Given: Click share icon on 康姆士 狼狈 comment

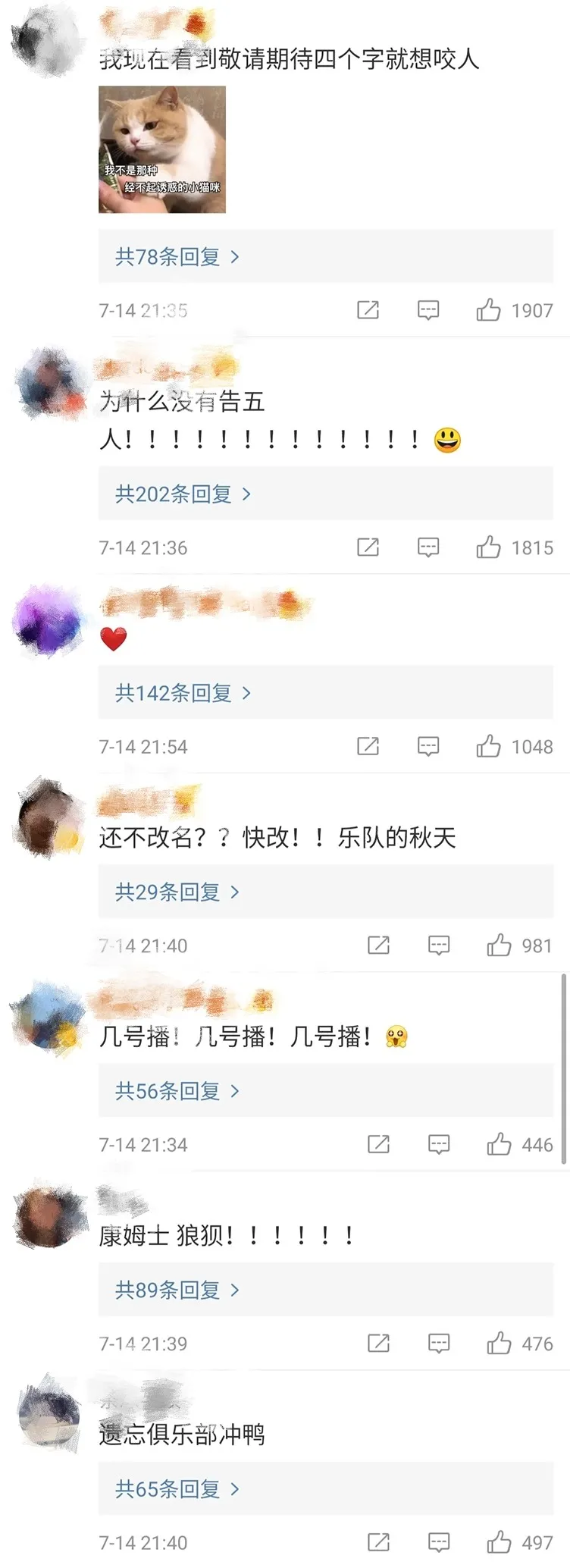Looking at the screenshot, I should [x=379, y=1343].
